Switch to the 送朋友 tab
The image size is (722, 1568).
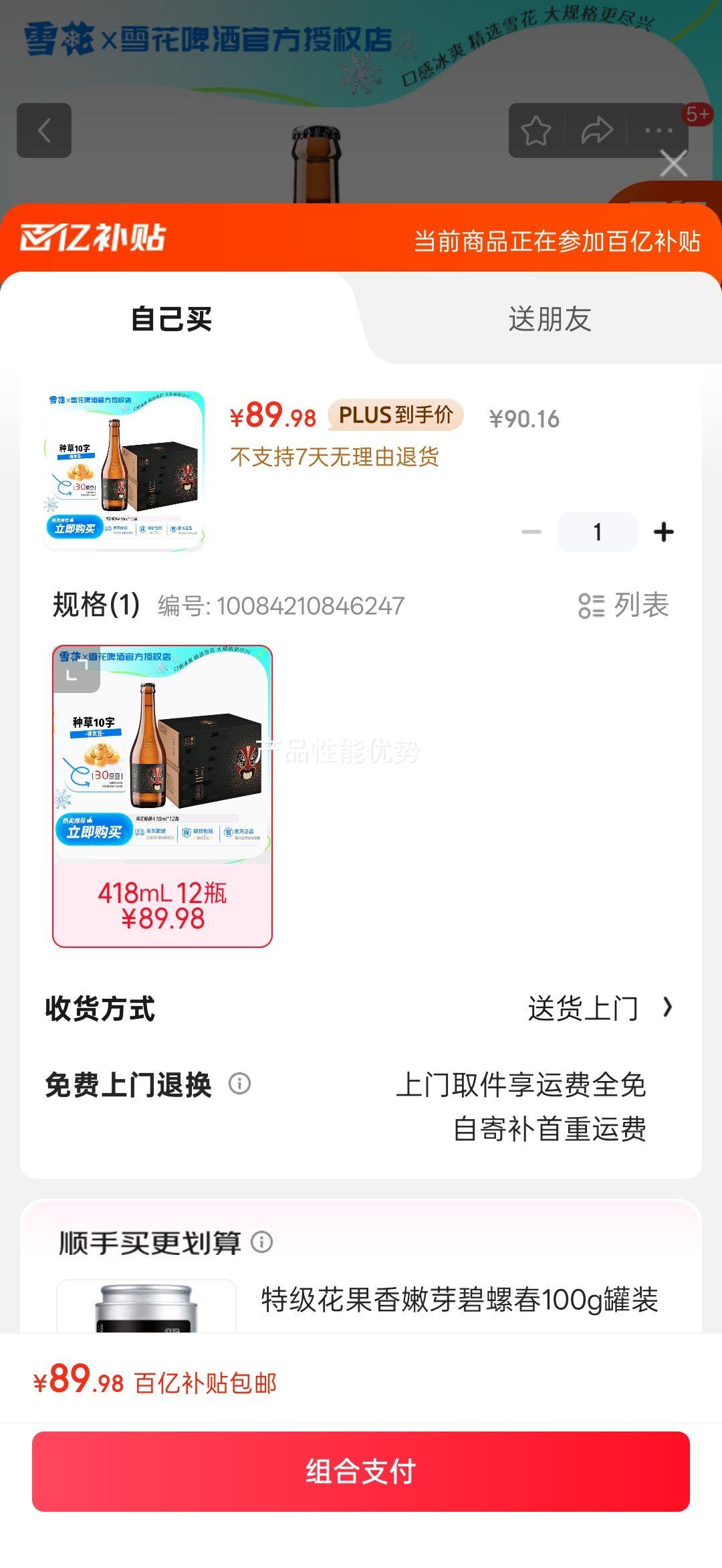click(551, 321)
